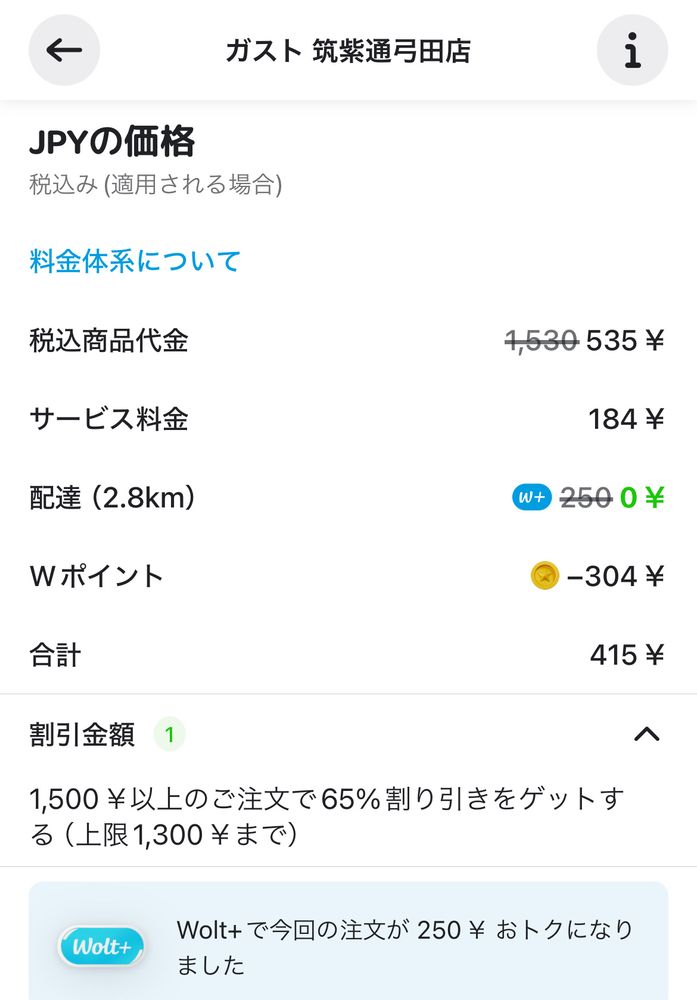Collapse the 割引金額 section
Image resolution: width=697 pixels, height=1000 pixels.
[647, 735]
